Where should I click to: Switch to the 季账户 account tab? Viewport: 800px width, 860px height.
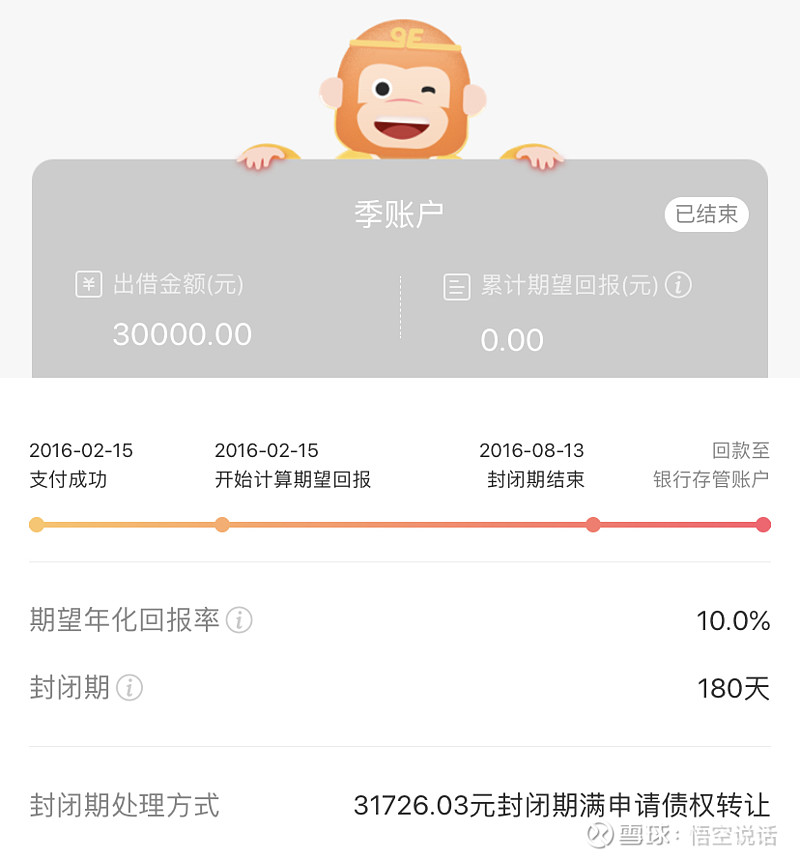[x=400, y=212]
